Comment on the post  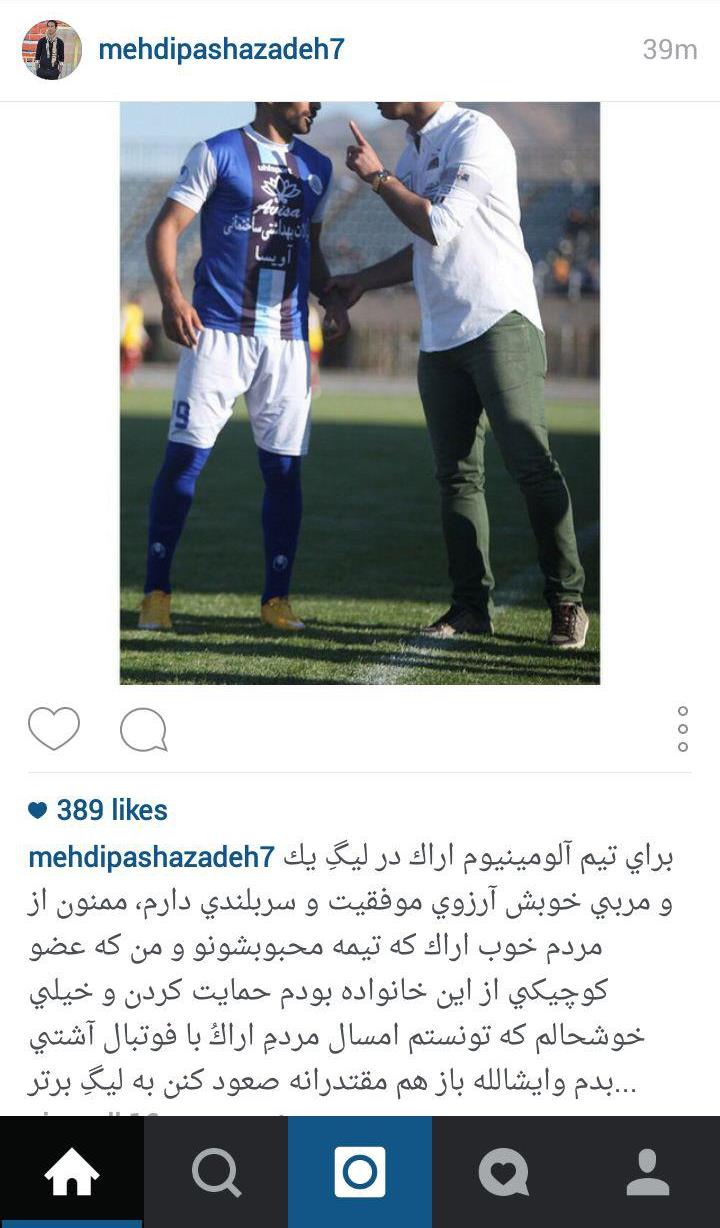tap(143, 730)
